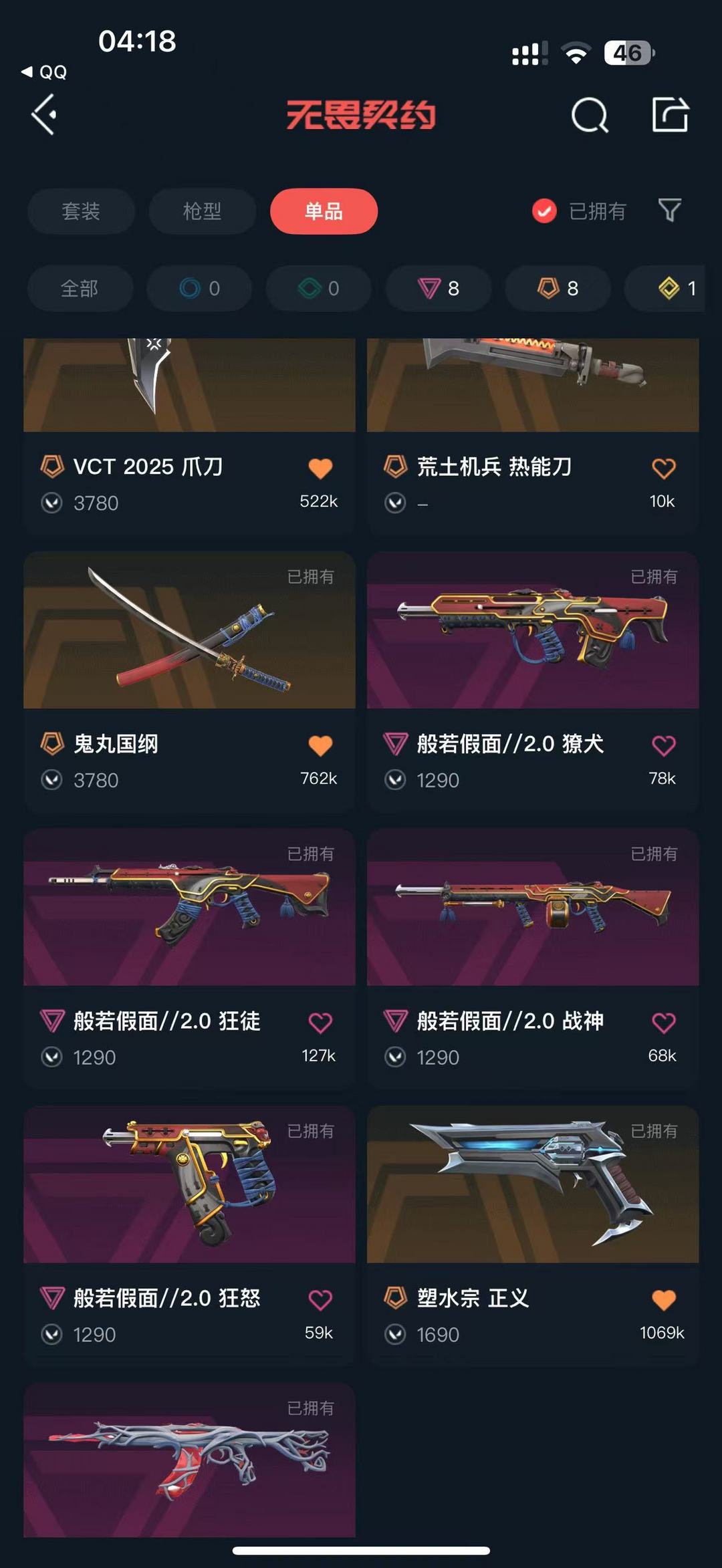Like 般若假面//2.0 狂怒 with the heart
This screenshot has height=1568, width=722.
pos(320,1300)
